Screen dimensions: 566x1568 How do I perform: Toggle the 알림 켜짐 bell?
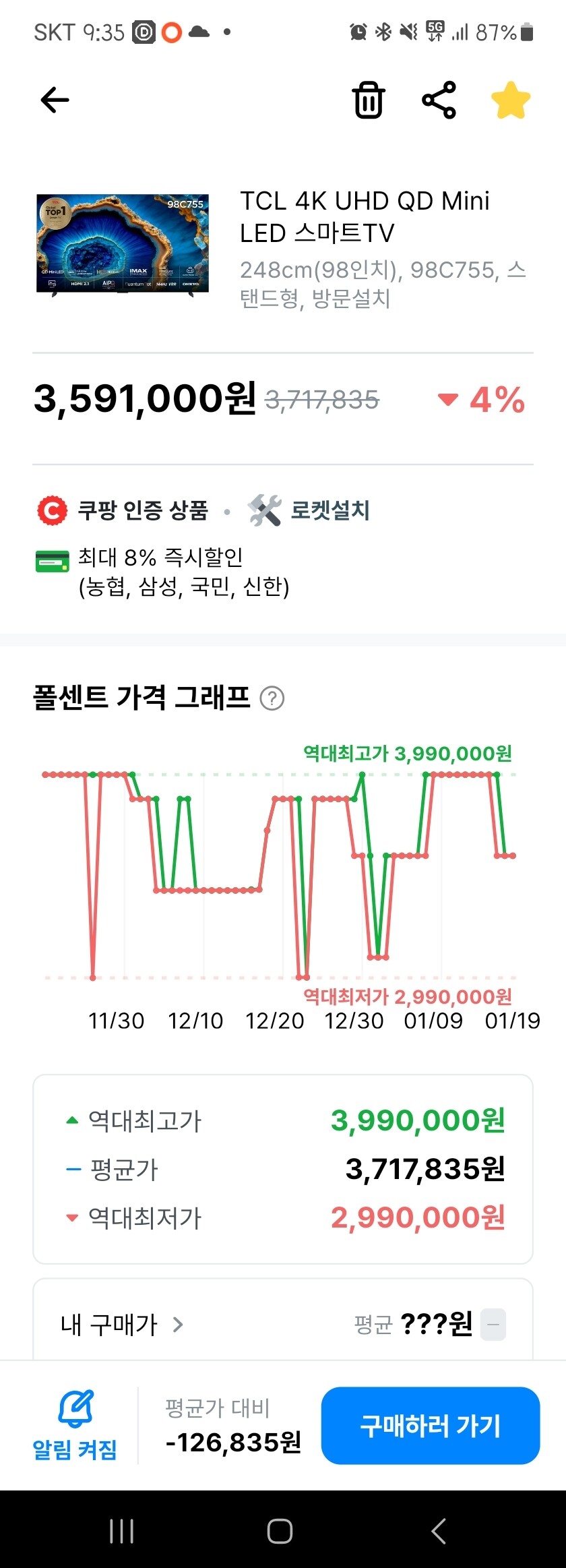(75, 1425)
